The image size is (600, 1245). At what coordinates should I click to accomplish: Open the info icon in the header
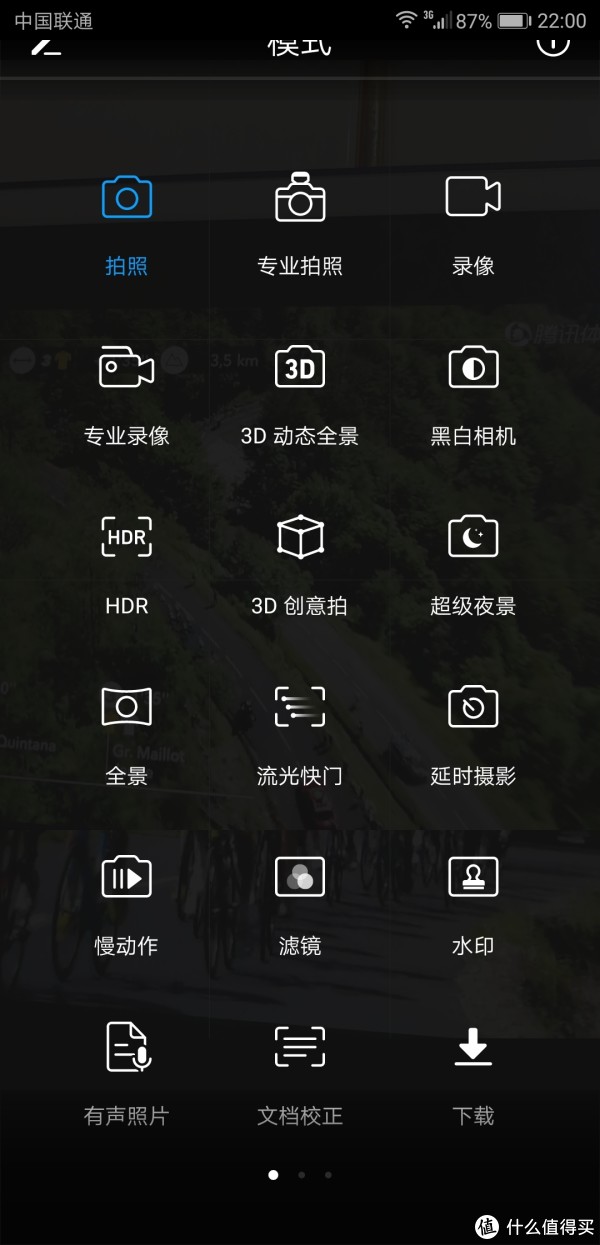(553, 42)
